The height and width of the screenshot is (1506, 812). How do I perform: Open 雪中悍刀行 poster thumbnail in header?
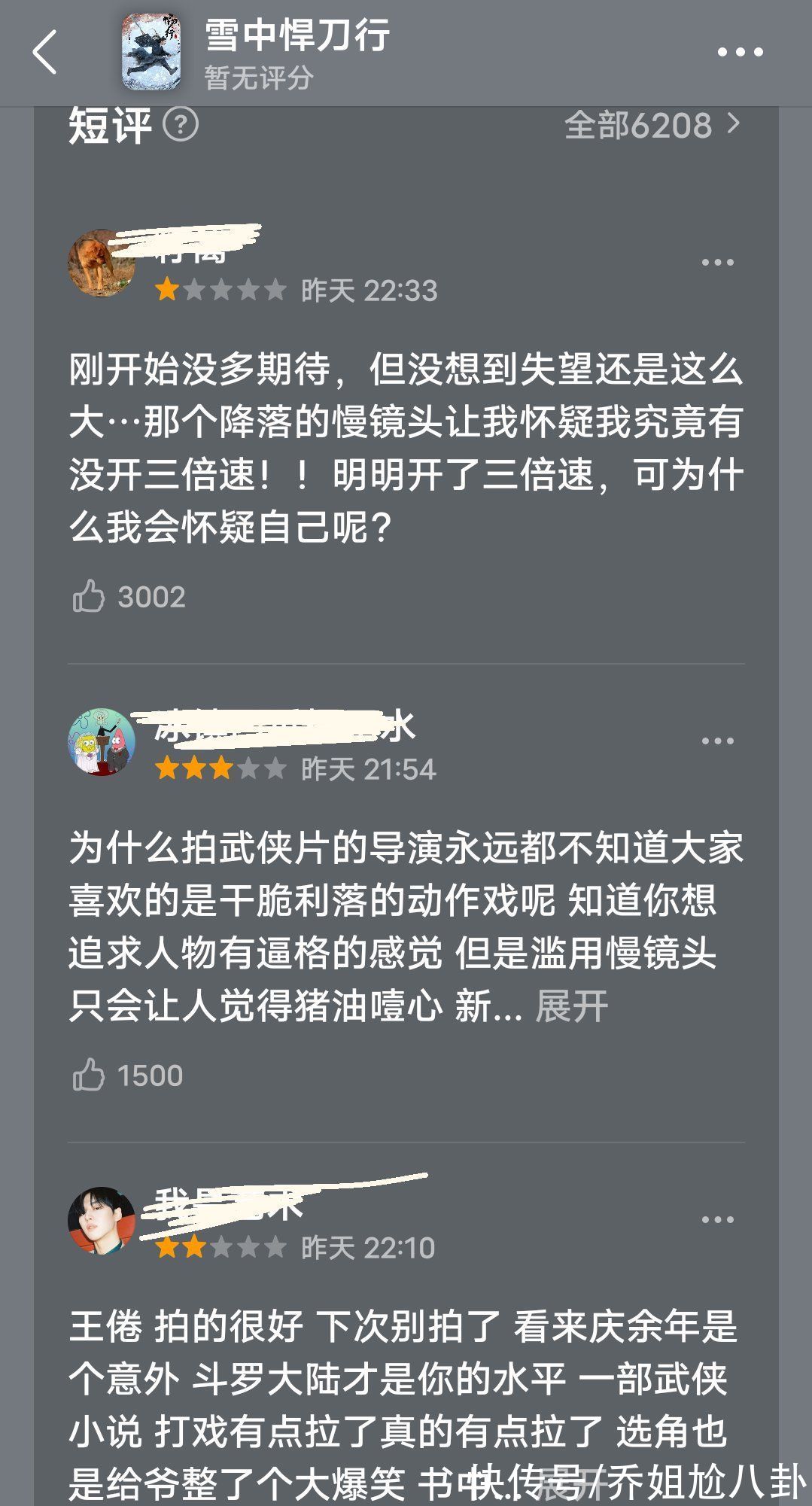pyautogui.click(x=151, y=52)
